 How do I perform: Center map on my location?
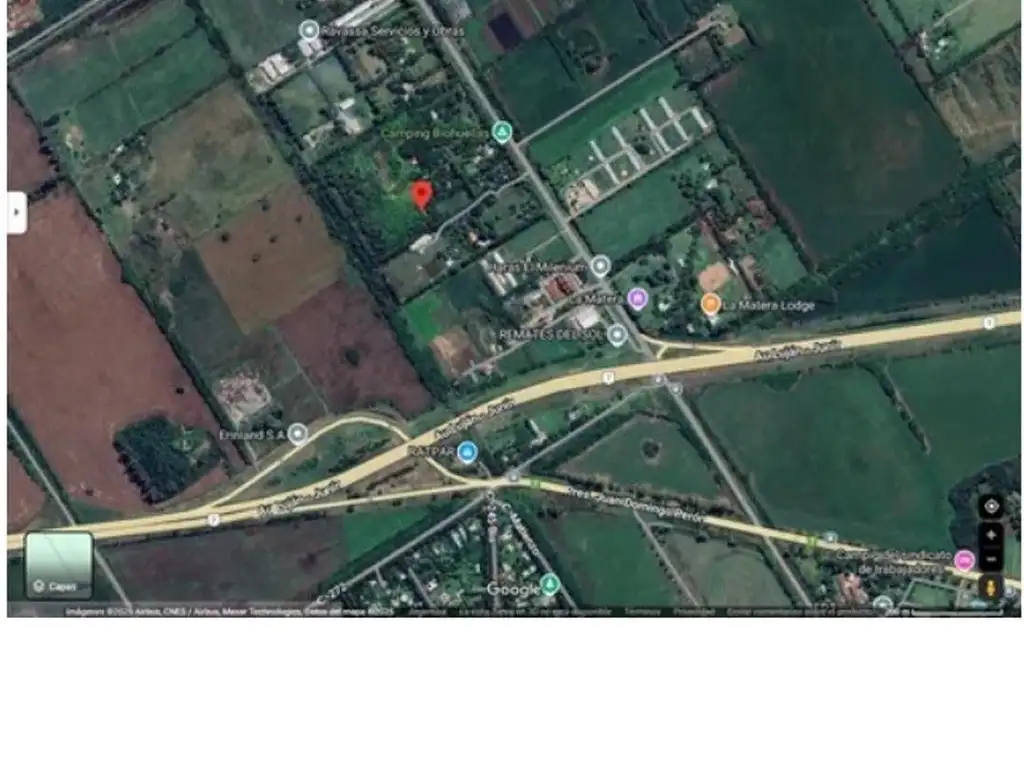(x=991, y=506)
